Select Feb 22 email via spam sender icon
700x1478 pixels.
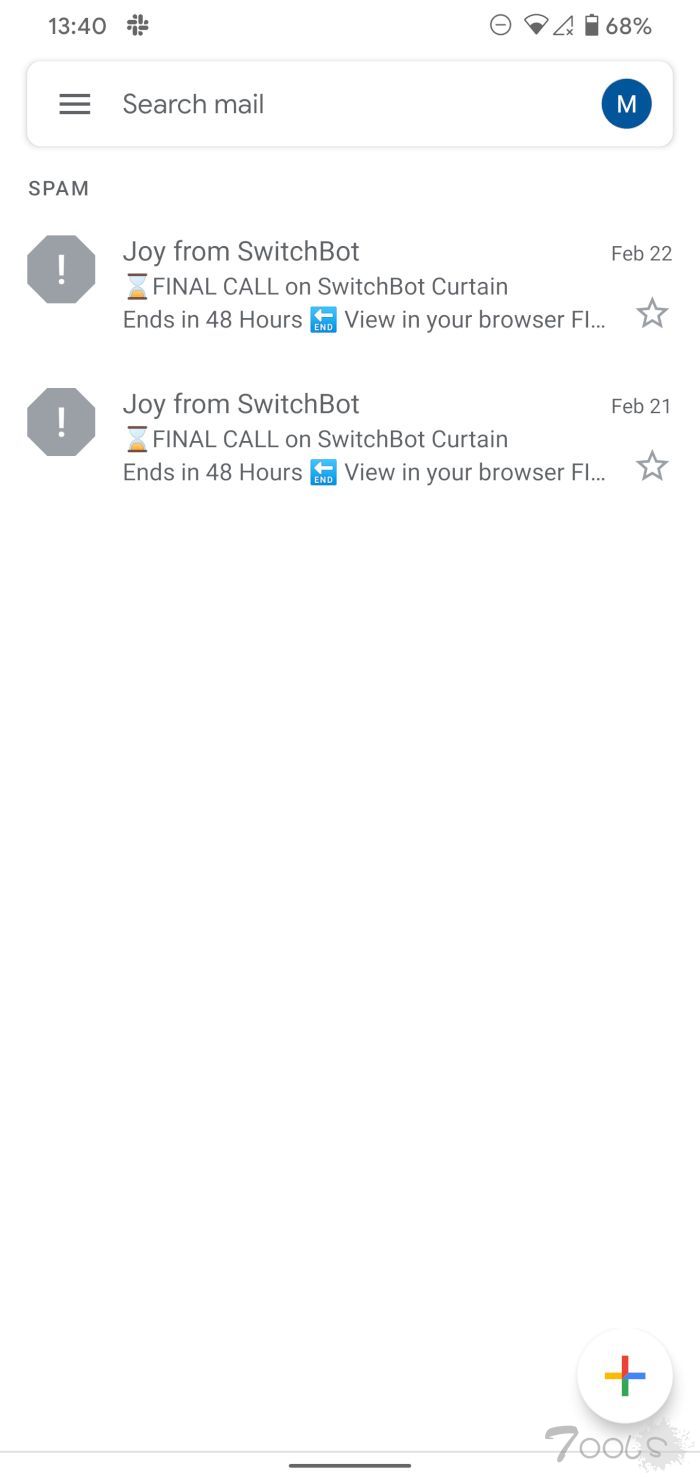pyautogui.click(x=61, y=269)
